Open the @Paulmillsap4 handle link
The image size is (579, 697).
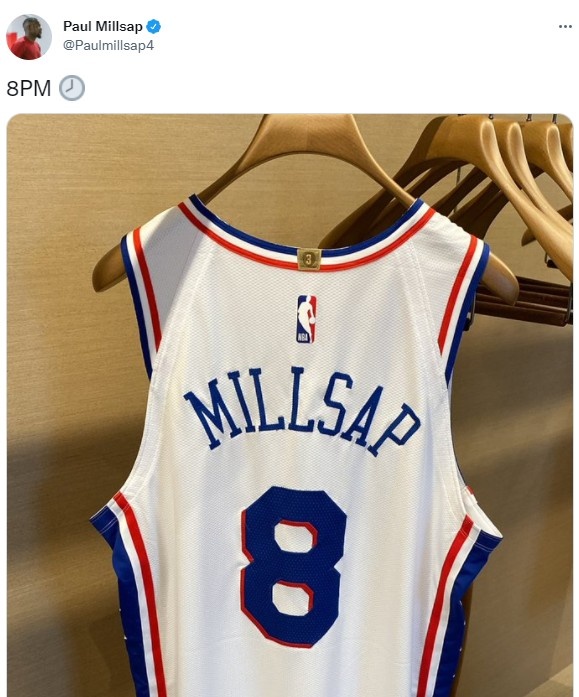click(x=108, y=45)
